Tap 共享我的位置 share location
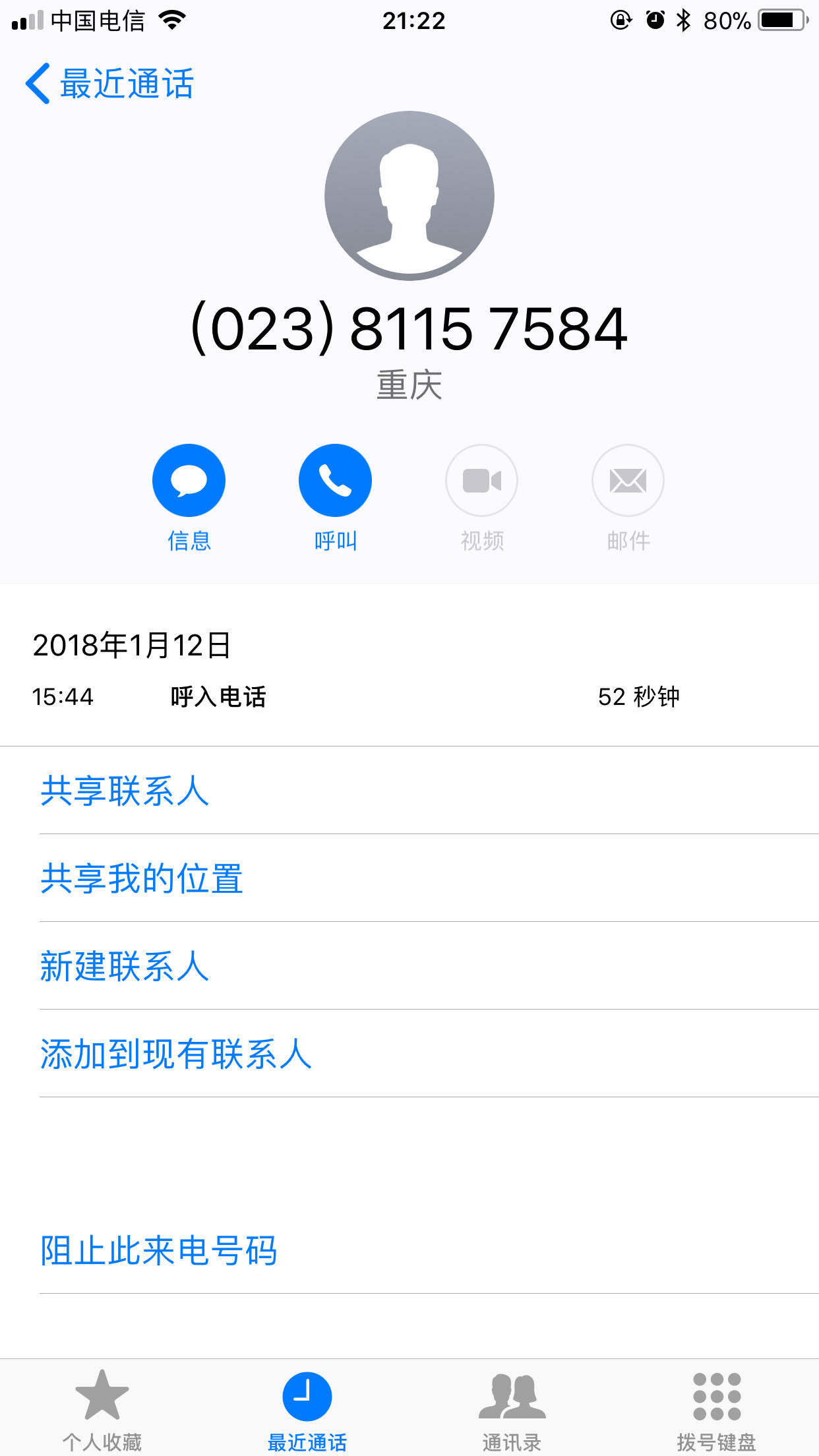Screen dimensions: 819x1456 [142, 880]
